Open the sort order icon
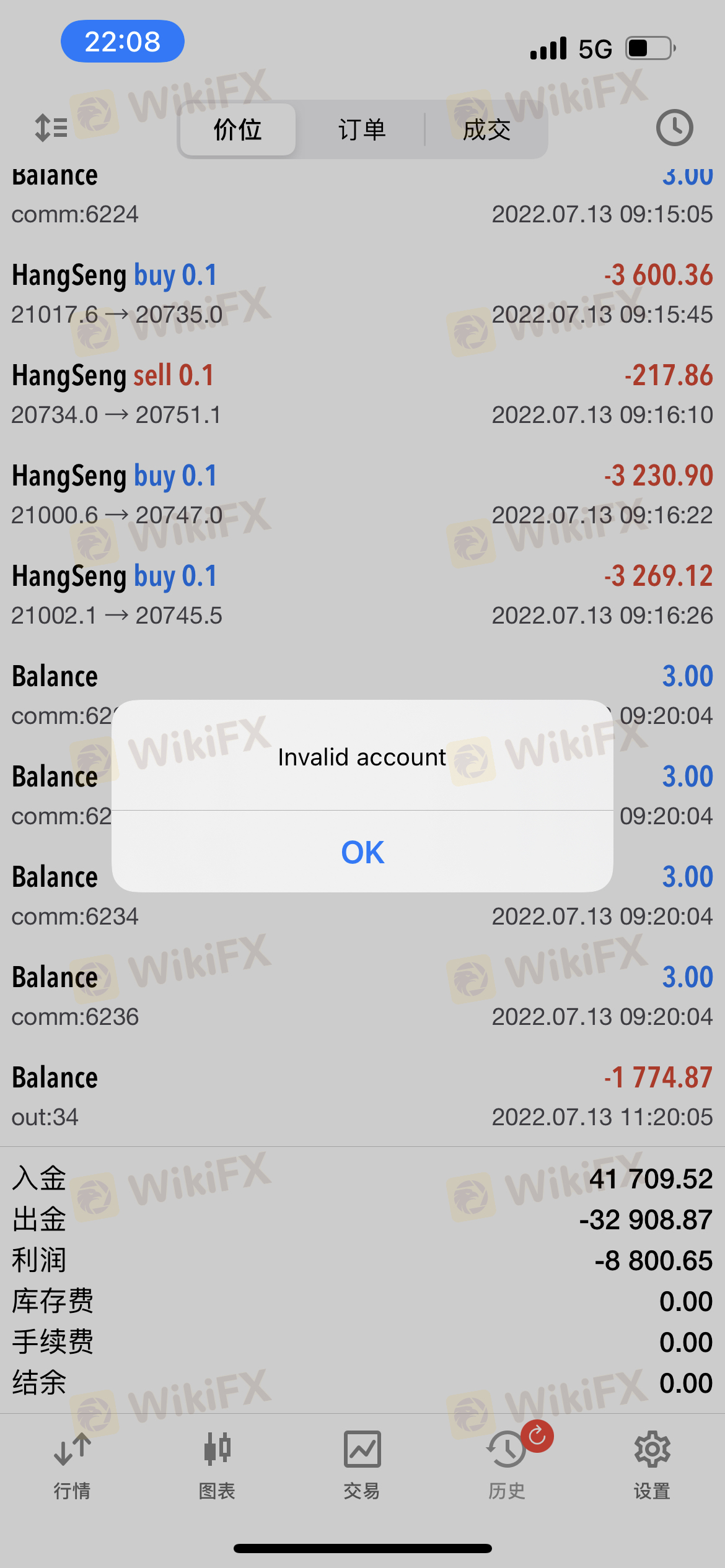The height and width of the screenshot is (1568, 725). tap(51, 128)
